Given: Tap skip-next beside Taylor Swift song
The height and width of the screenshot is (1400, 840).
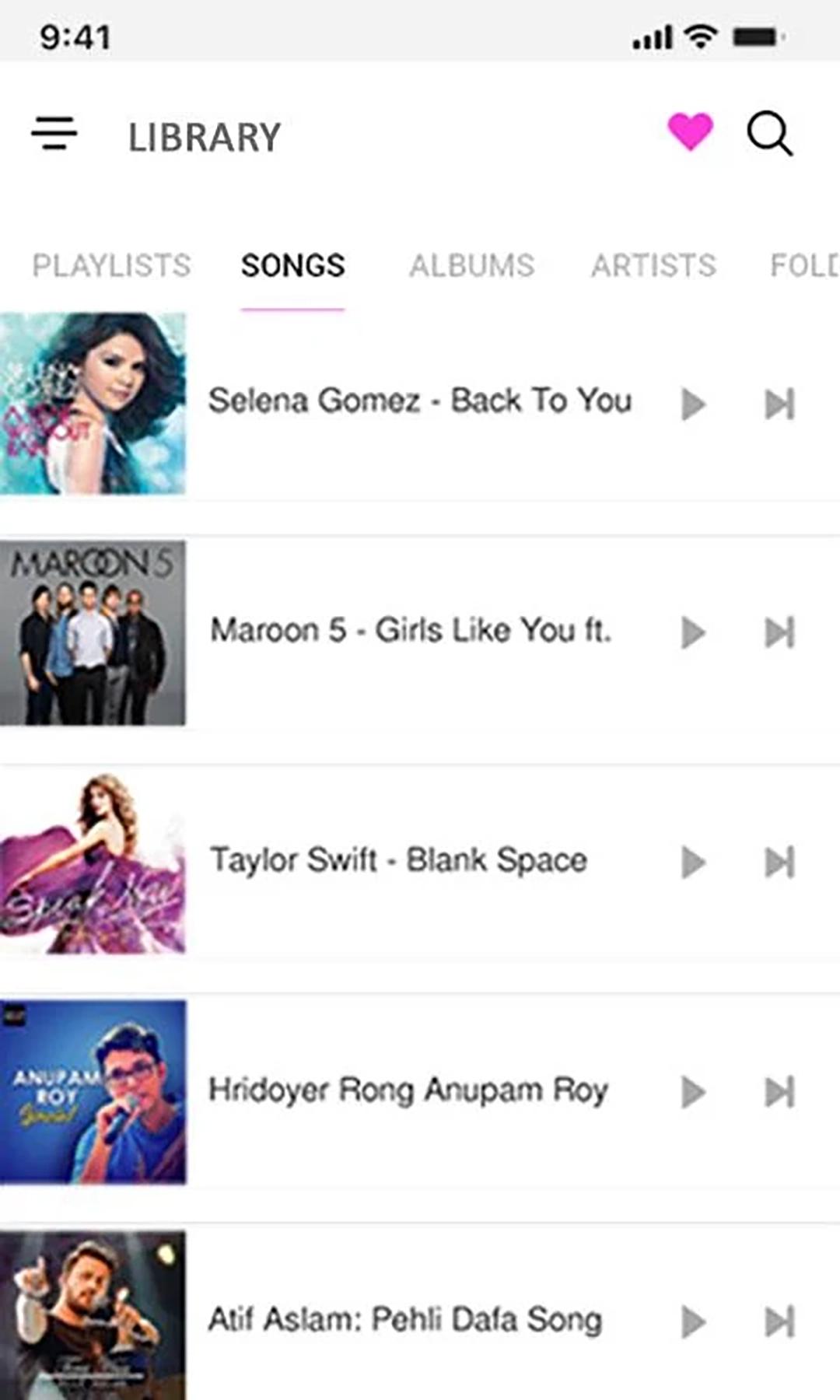Looking at the screenshot, I should click(780, 862).
